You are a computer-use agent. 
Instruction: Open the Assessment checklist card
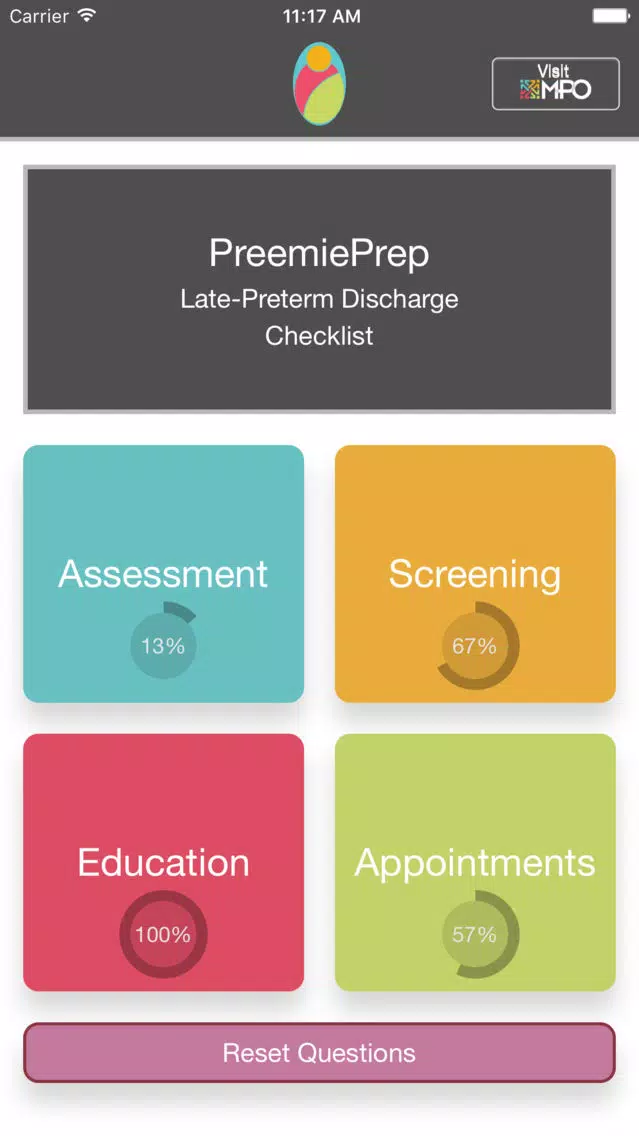pos(164,574)
